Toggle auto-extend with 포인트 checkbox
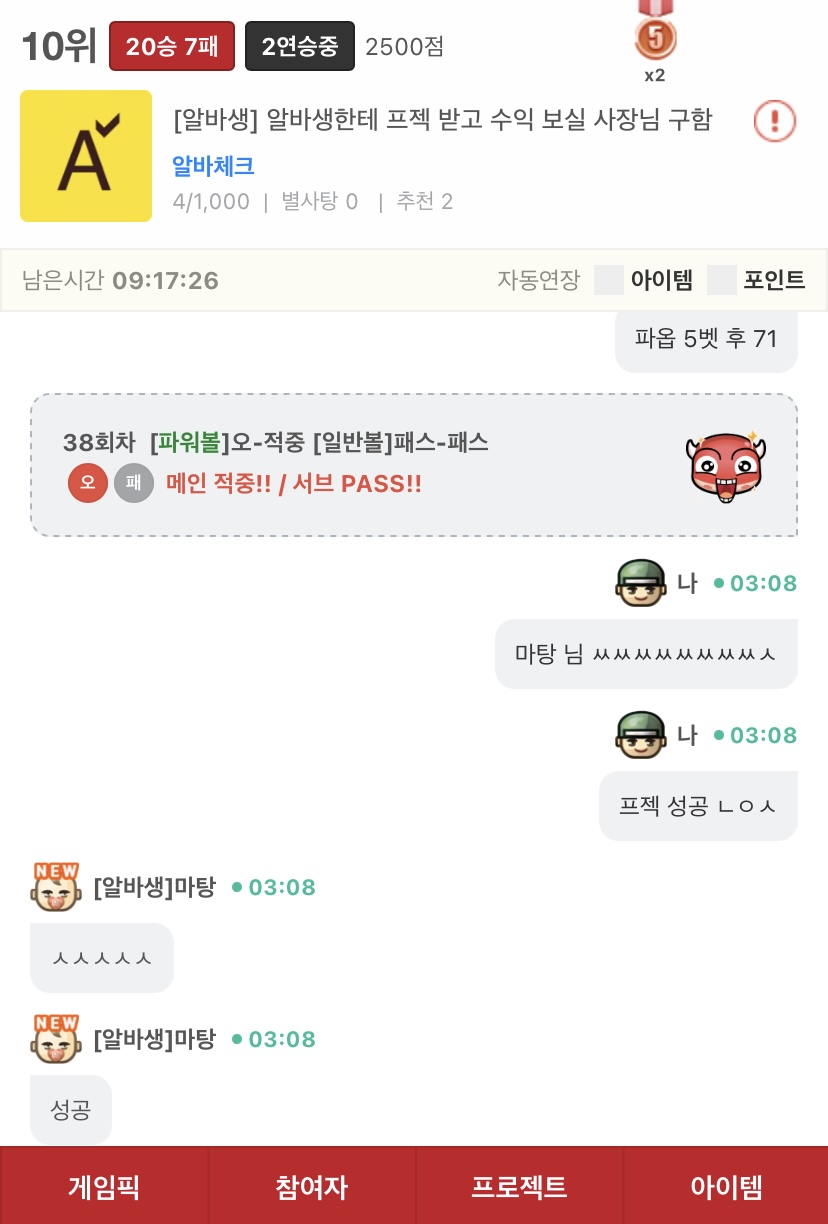Screen dimensions: 828x1224 pyautogui.click(x=722, y=280)
